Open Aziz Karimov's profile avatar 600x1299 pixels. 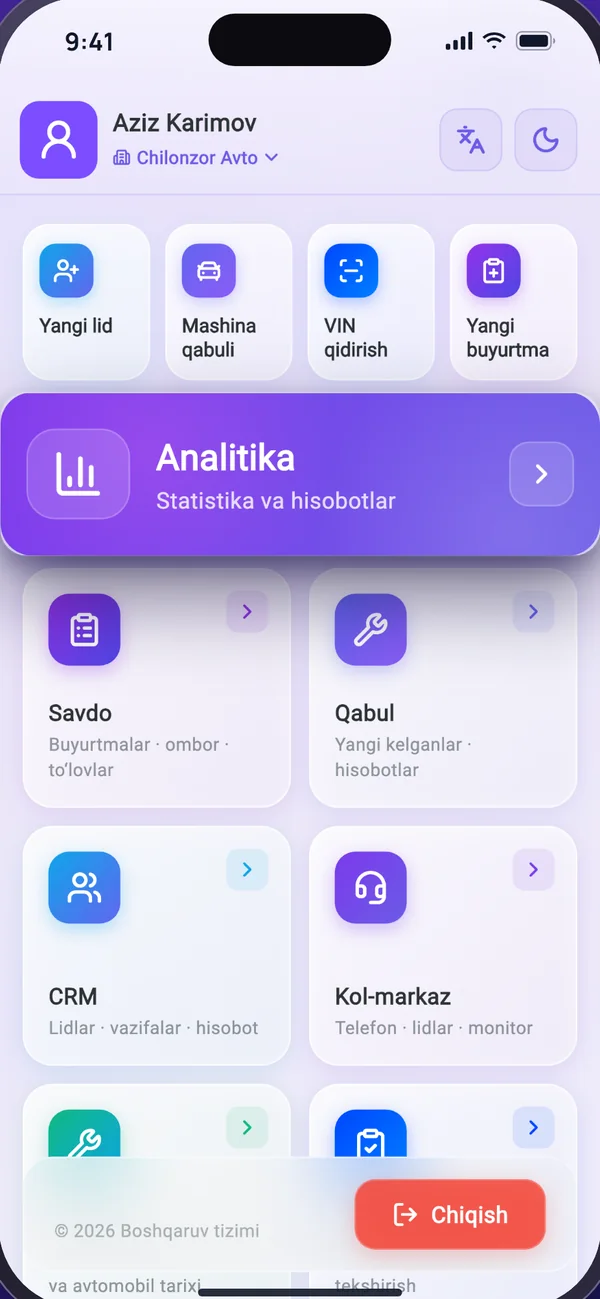(x=59, y=140)
